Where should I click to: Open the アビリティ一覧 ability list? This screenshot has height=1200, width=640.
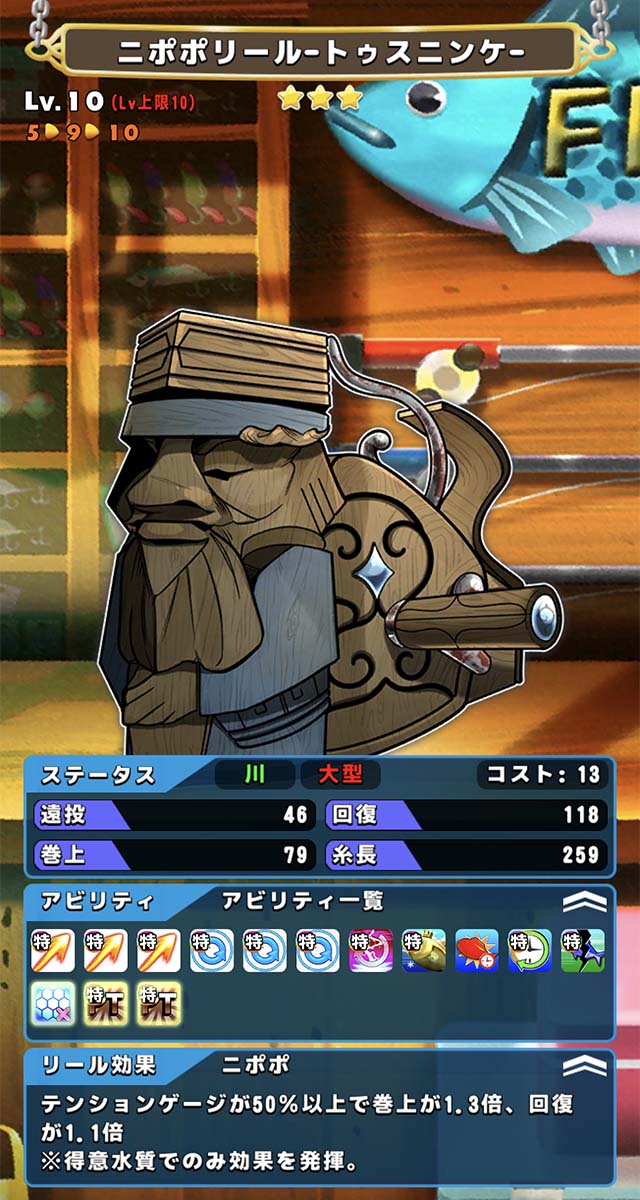pos(303,901)
